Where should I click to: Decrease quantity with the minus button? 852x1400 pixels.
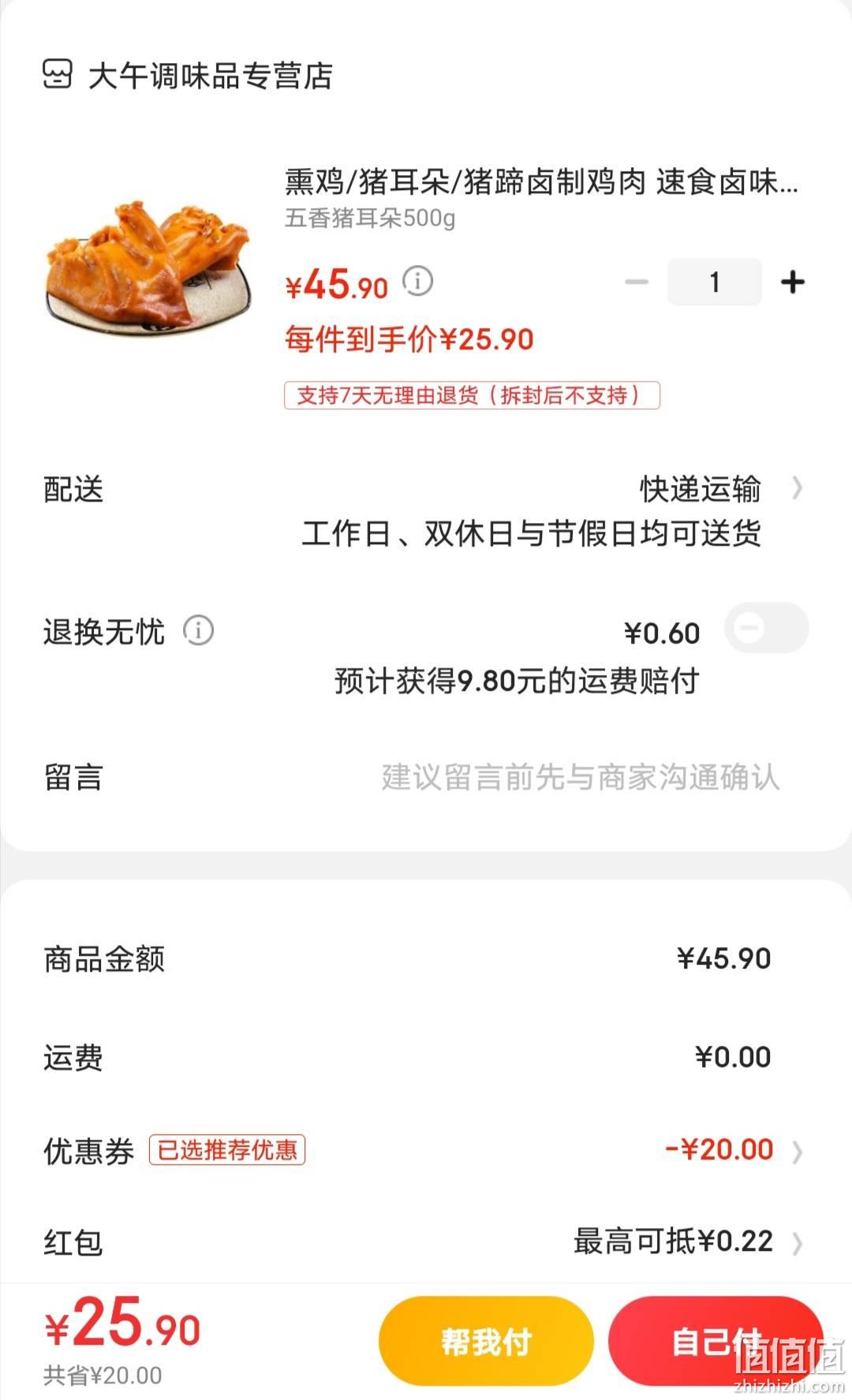636,282
